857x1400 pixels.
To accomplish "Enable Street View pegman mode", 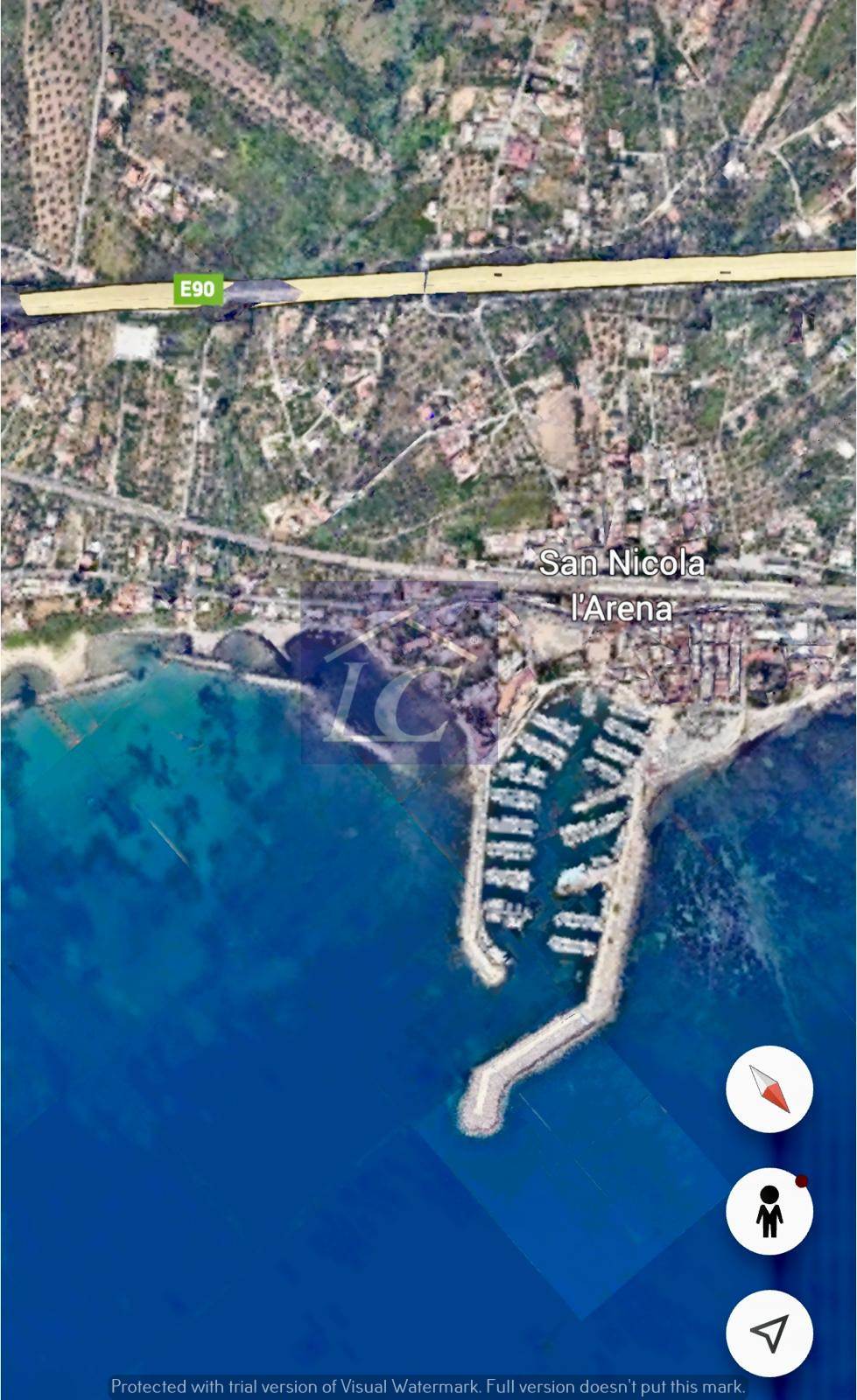I will [x=769, y=1211].
